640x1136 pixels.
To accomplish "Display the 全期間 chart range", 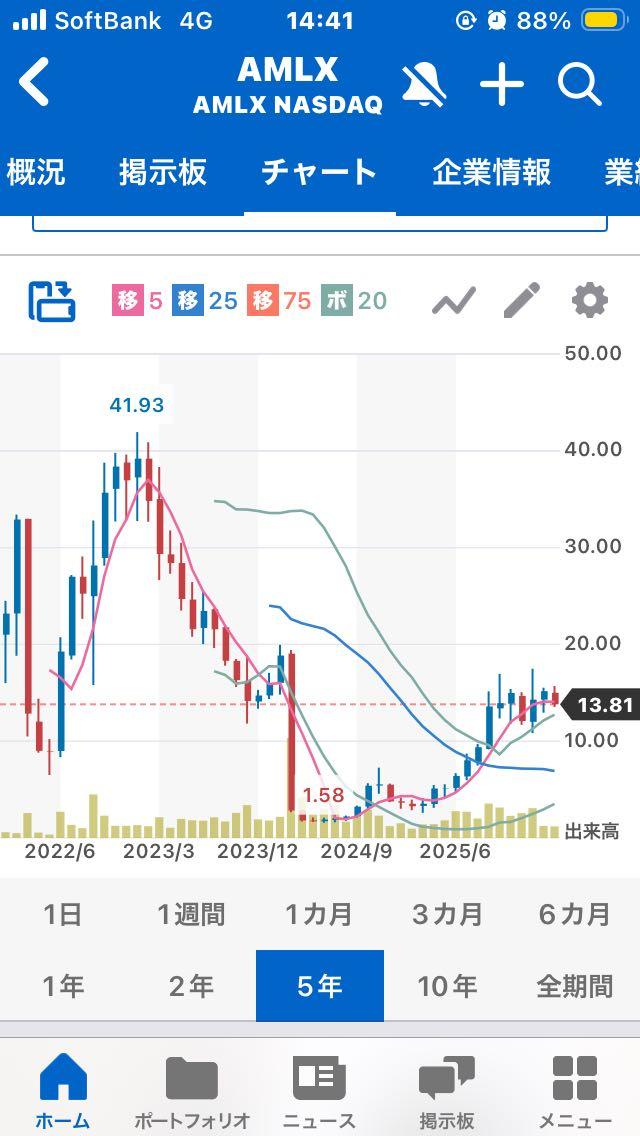I will pos(574,986).
